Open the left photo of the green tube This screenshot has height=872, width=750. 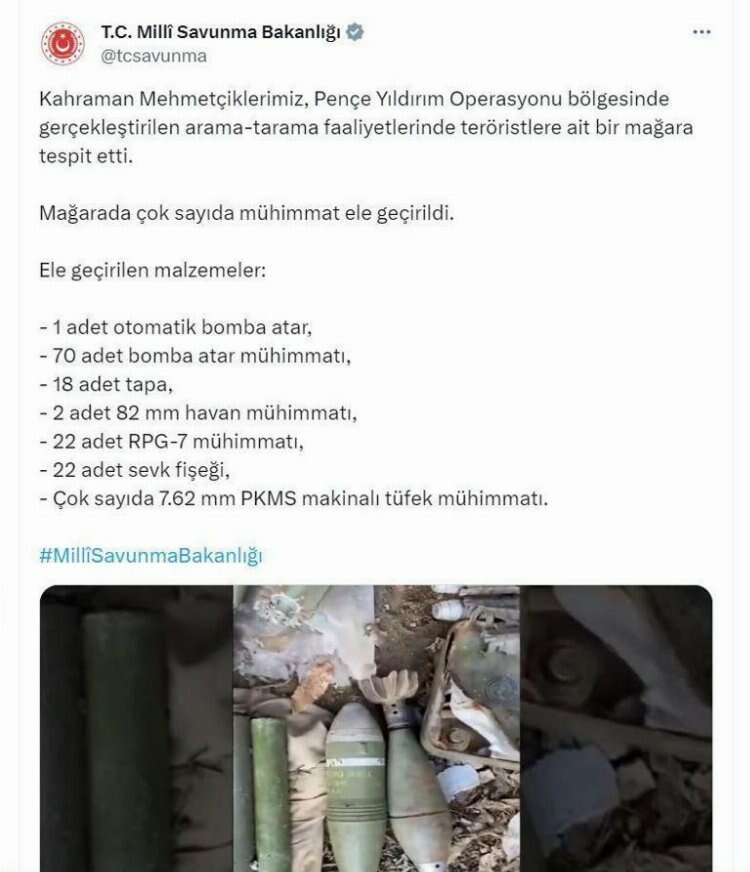(136, 728)
